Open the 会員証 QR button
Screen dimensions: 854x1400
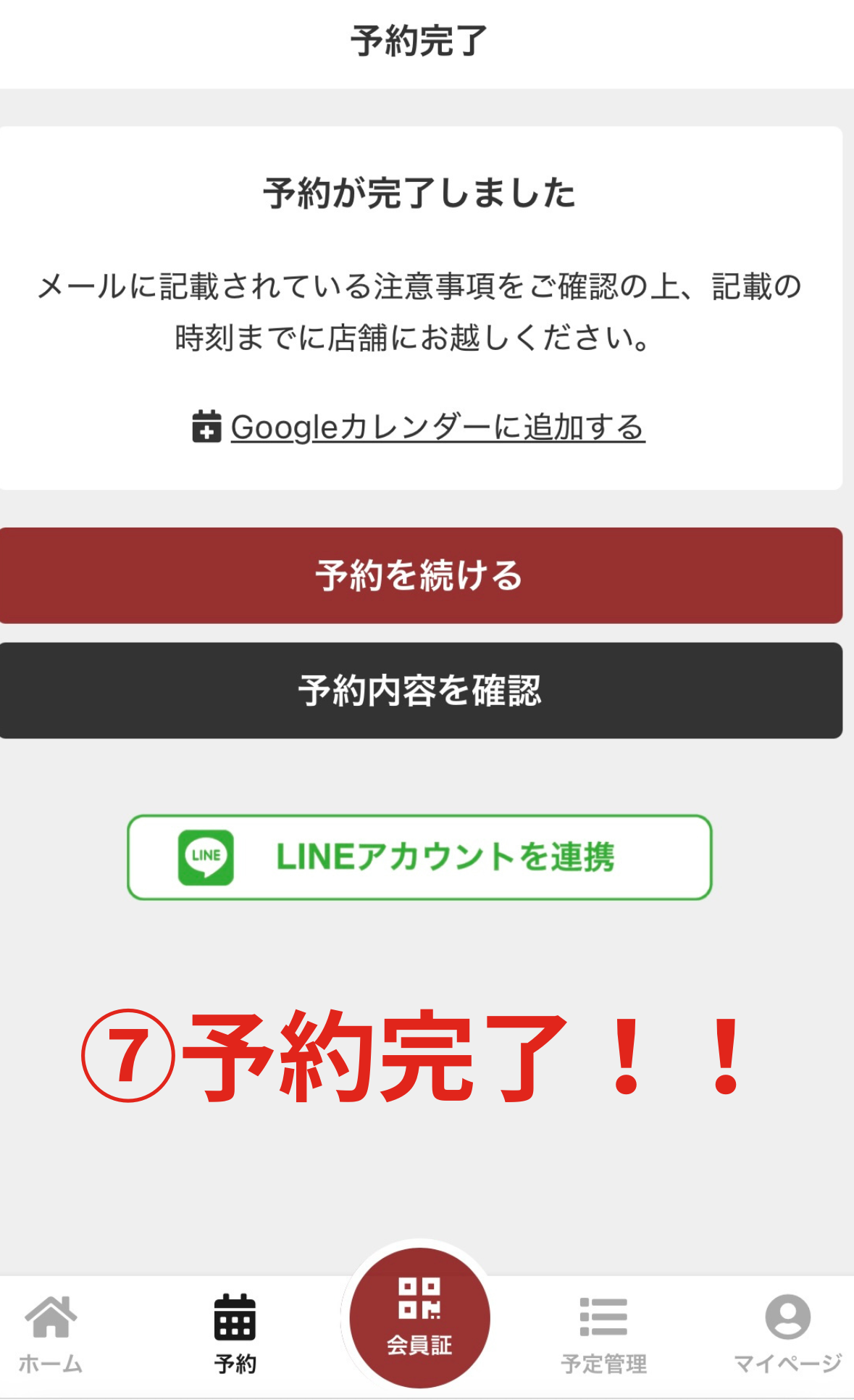pyautogui.click(x=419, y=1317)
